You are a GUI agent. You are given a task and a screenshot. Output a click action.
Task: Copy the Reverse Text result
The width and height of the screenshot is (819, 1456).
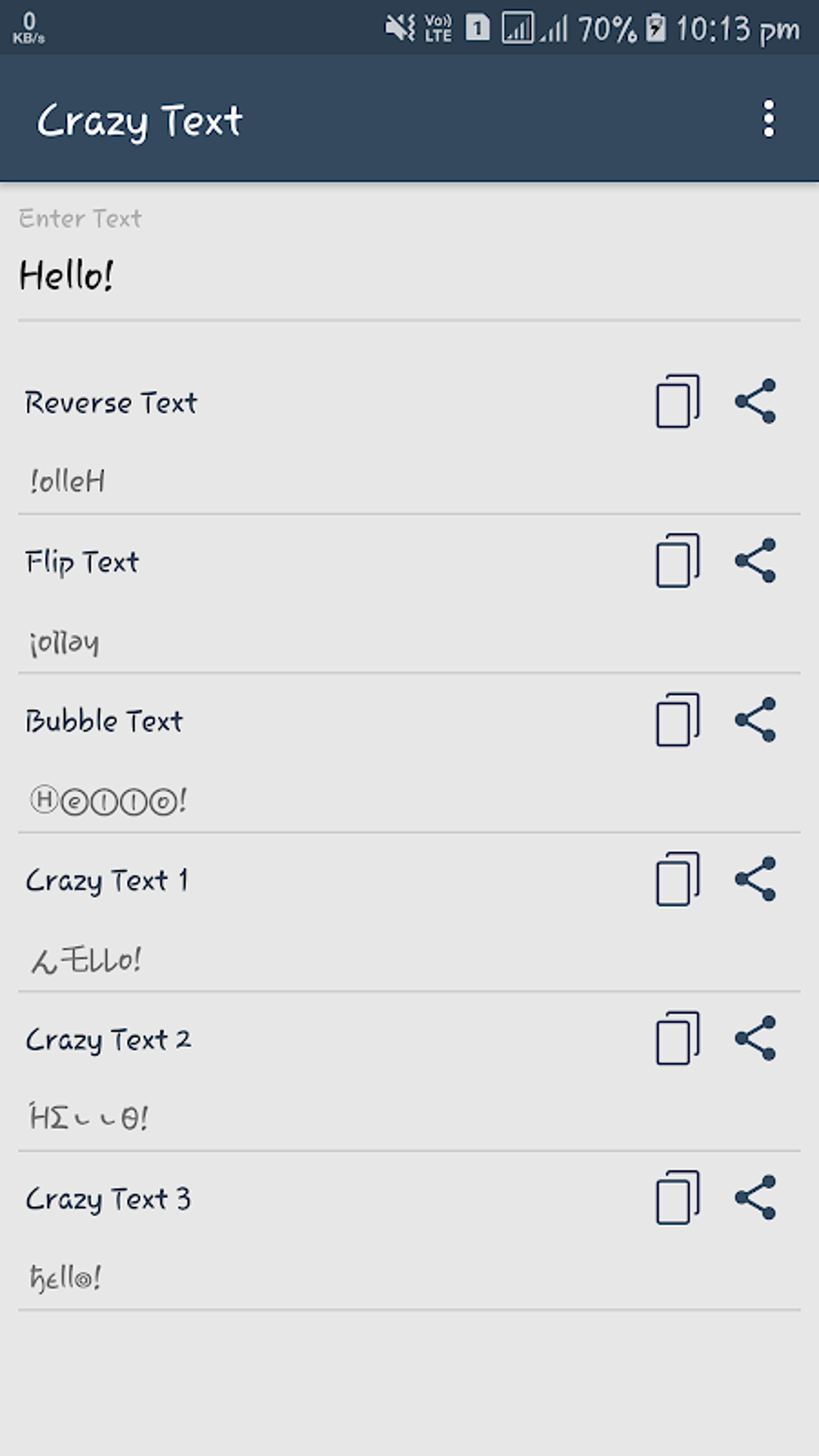[x=678, y=401]
